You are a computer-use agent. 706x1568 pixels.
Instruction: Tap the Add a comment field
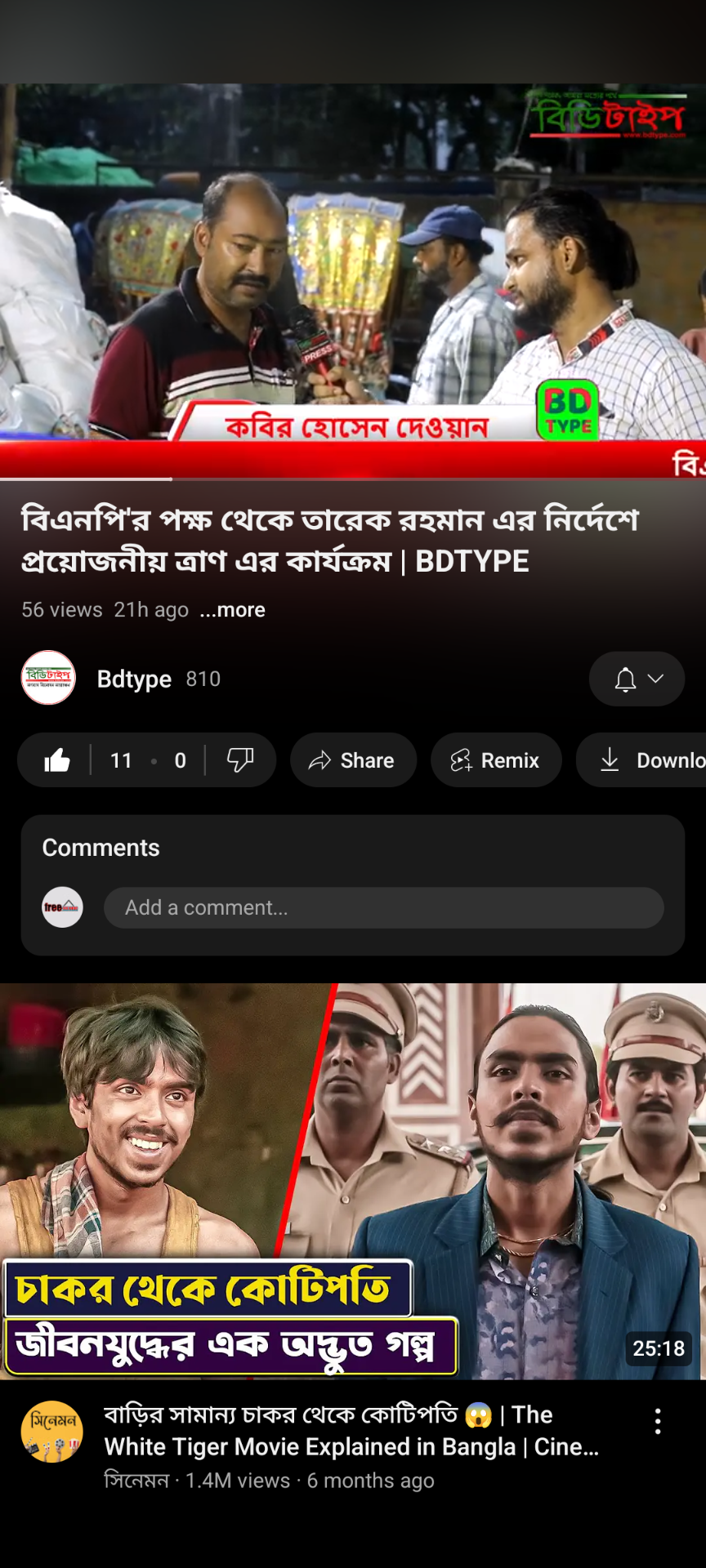click(x=383, y=907)
